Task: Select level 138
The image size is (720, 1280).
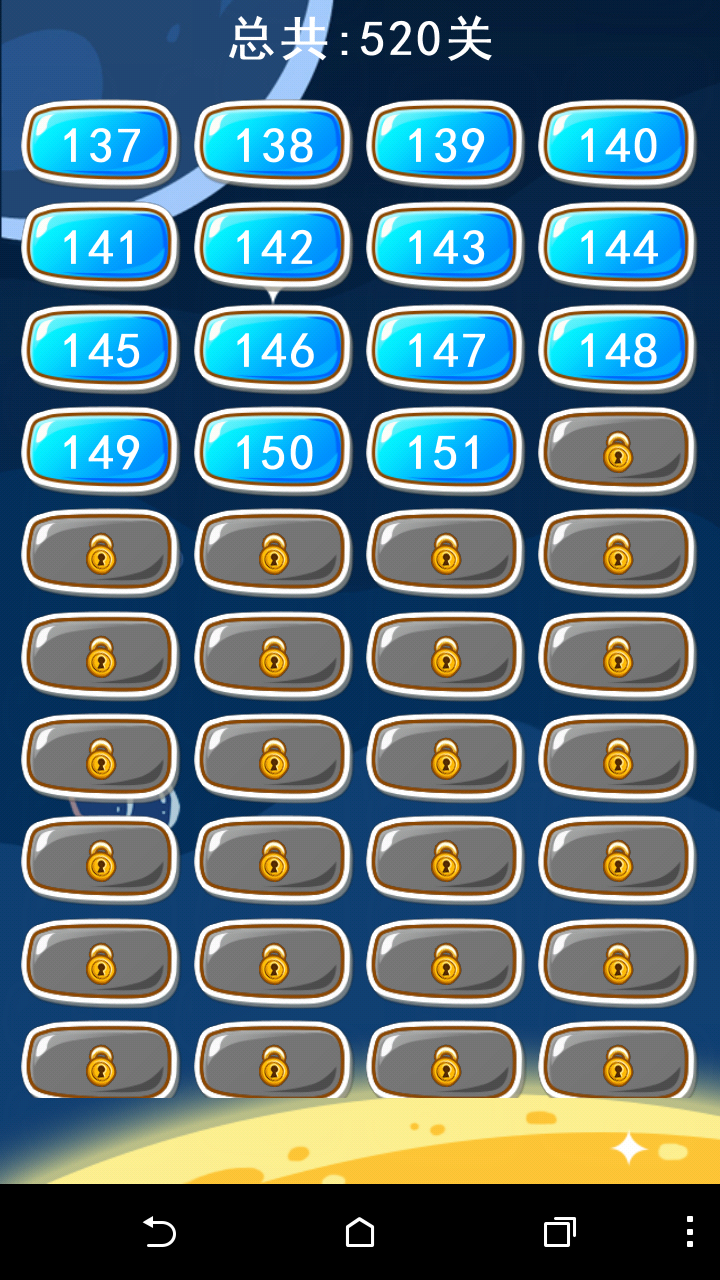Action: click(x=273, y=144)
